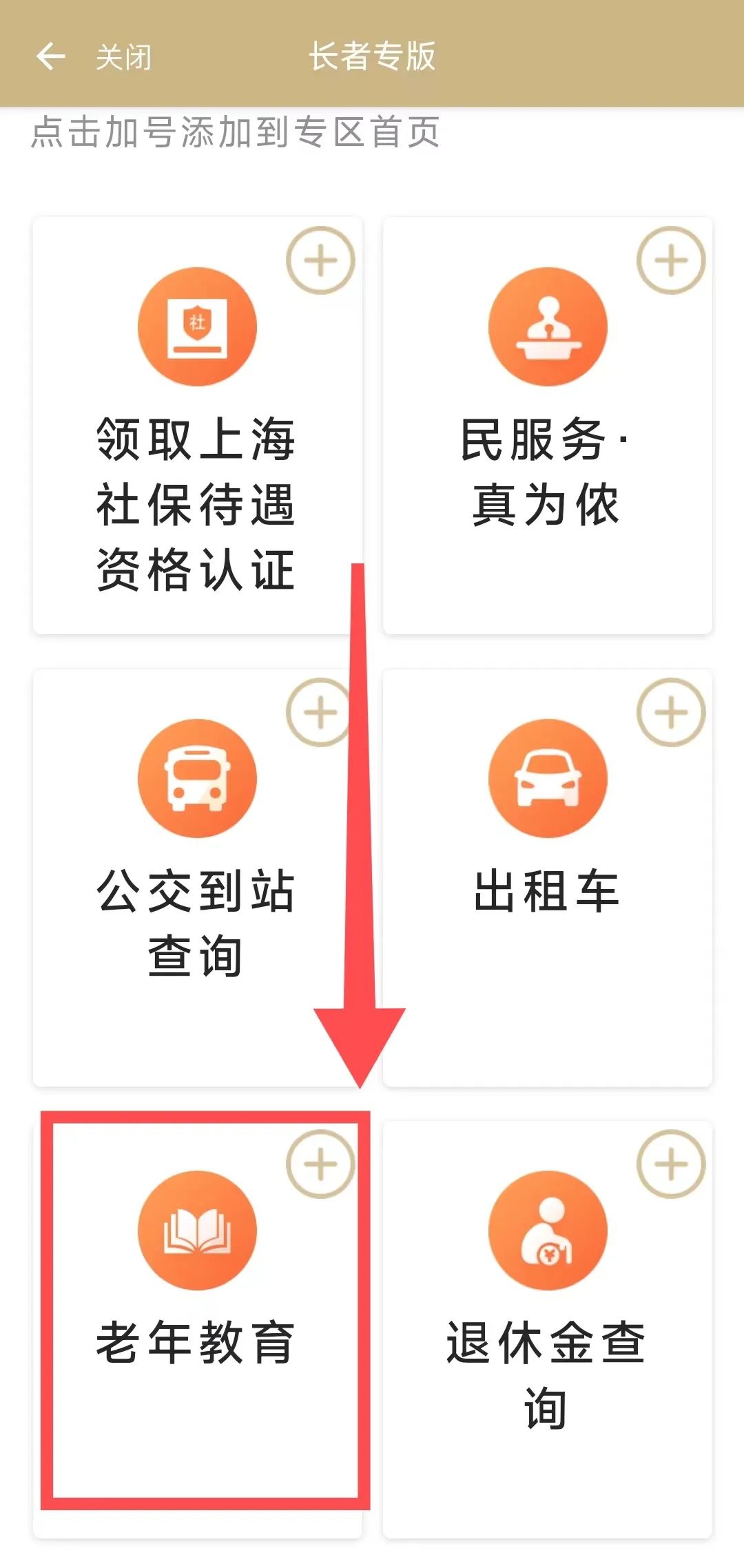Go back using the arrow icon
744x1568 pixels.
(50, 56)
